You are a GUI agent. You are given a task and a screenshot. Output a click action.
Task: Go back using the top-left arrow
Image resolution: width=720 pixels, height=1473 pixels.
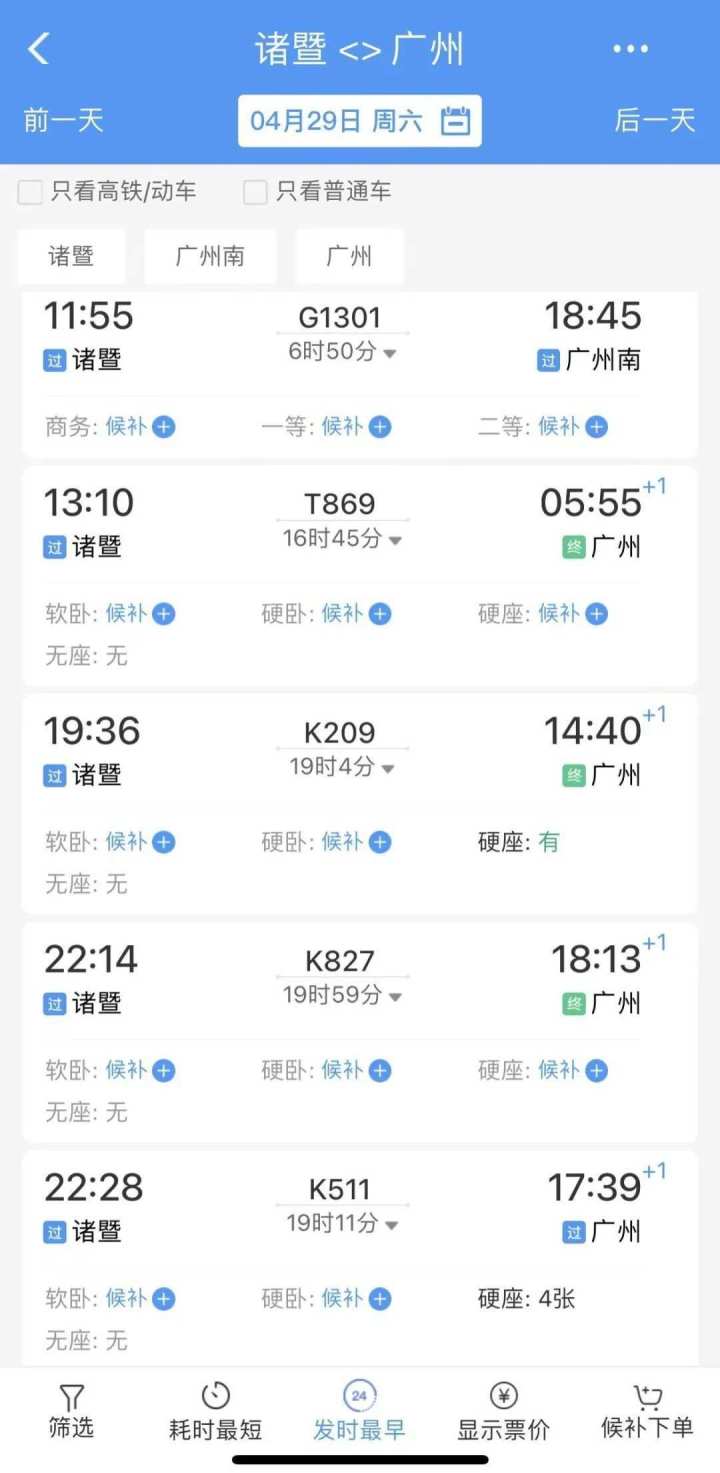pyautogui.click(x=38, y=49)
